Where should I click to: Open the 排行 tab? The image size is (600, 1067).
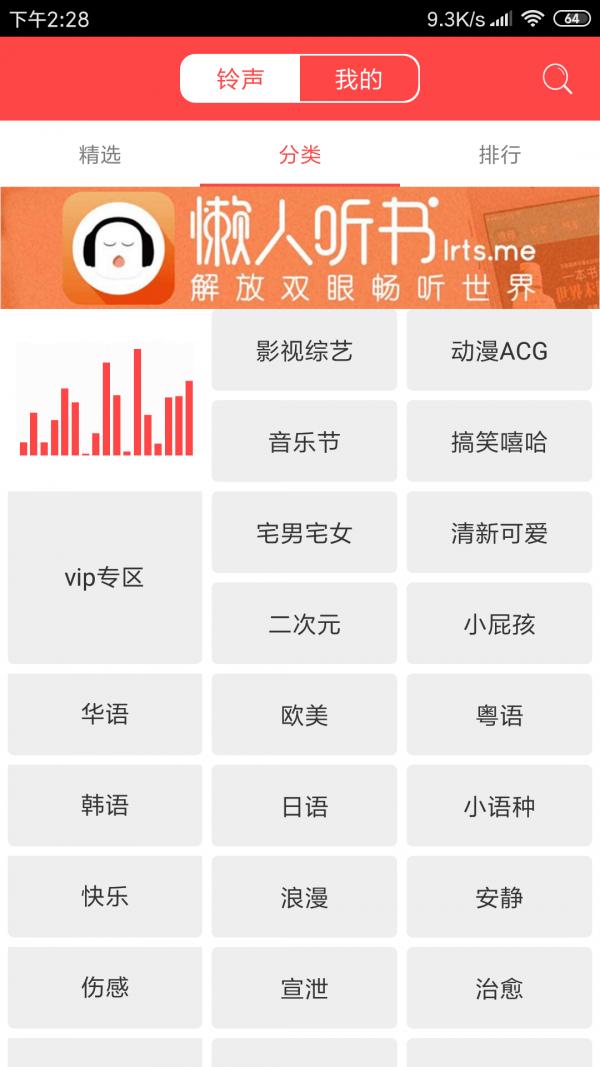pyautogui.click(x=499, y=155)
